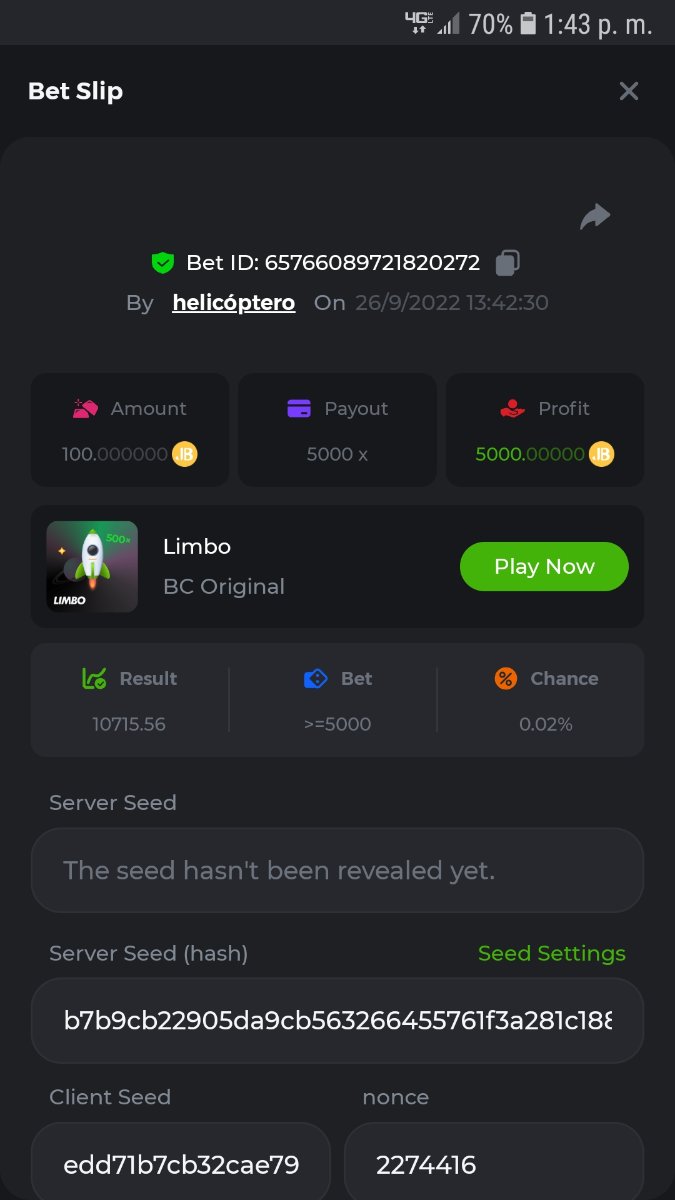Screen dimensions: 675x1200
Task: Open helicóptero's profile link
Action: point(233,303)
